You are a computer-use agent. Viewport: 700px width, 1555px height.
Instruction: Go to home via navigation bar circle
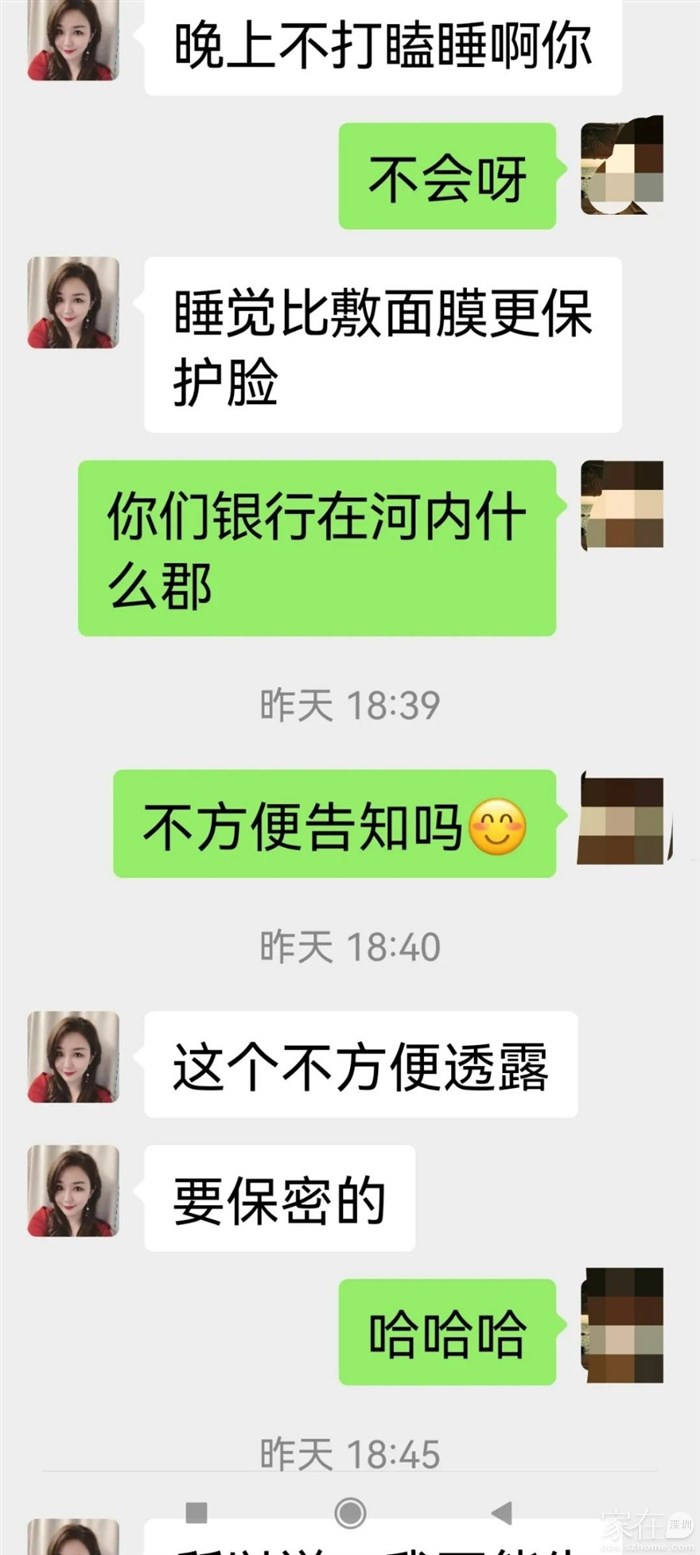(350, 1513)
